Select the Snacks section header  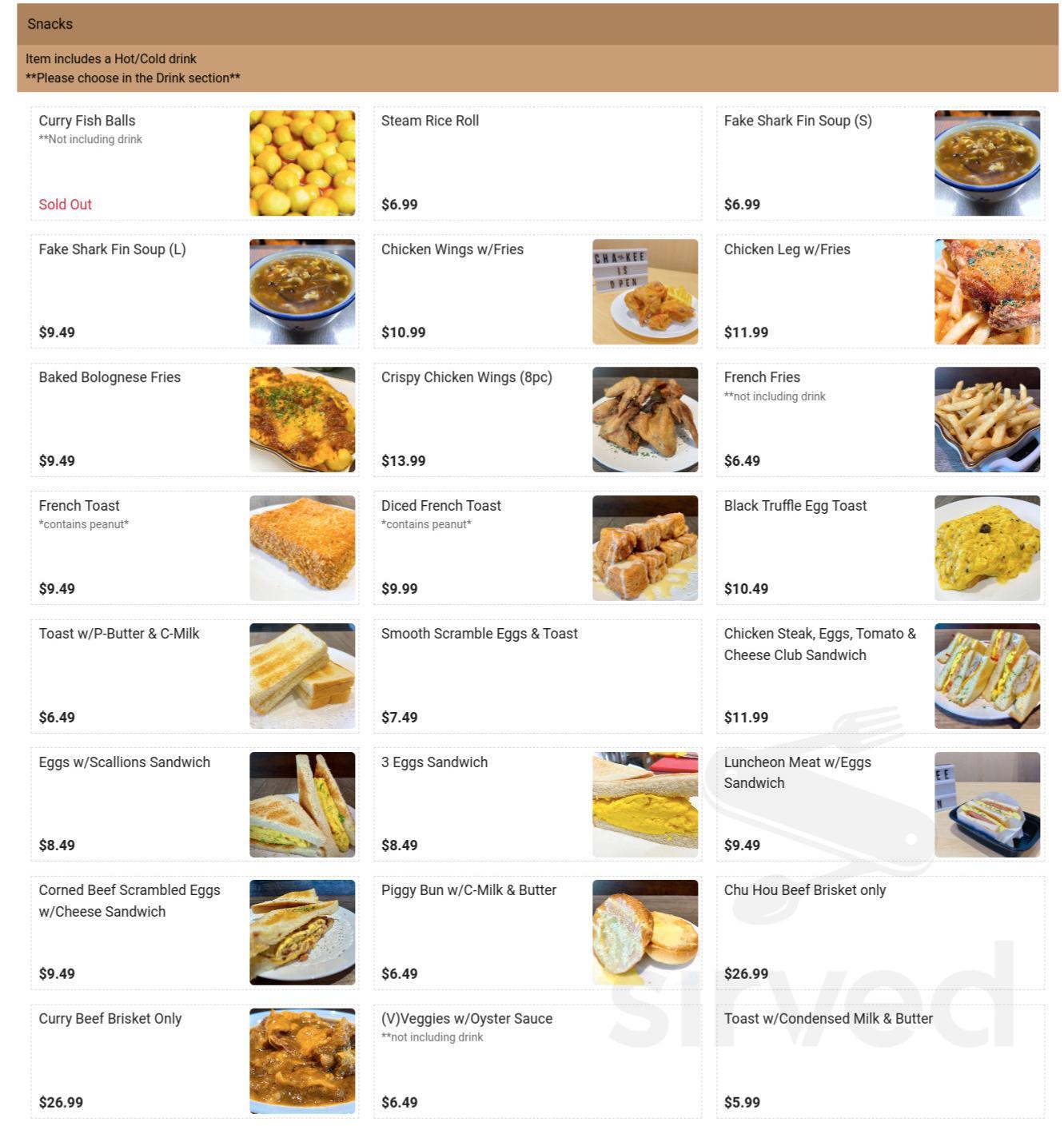pos(50,24)
